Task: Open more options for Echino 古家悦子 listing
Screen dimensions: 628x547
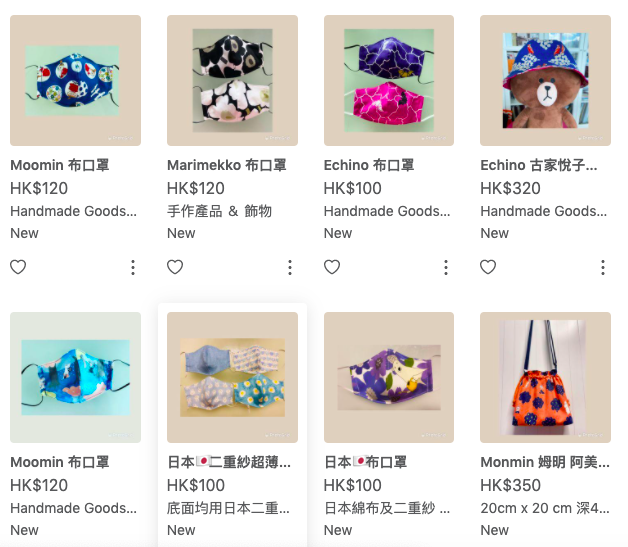Action: (603, 267)
